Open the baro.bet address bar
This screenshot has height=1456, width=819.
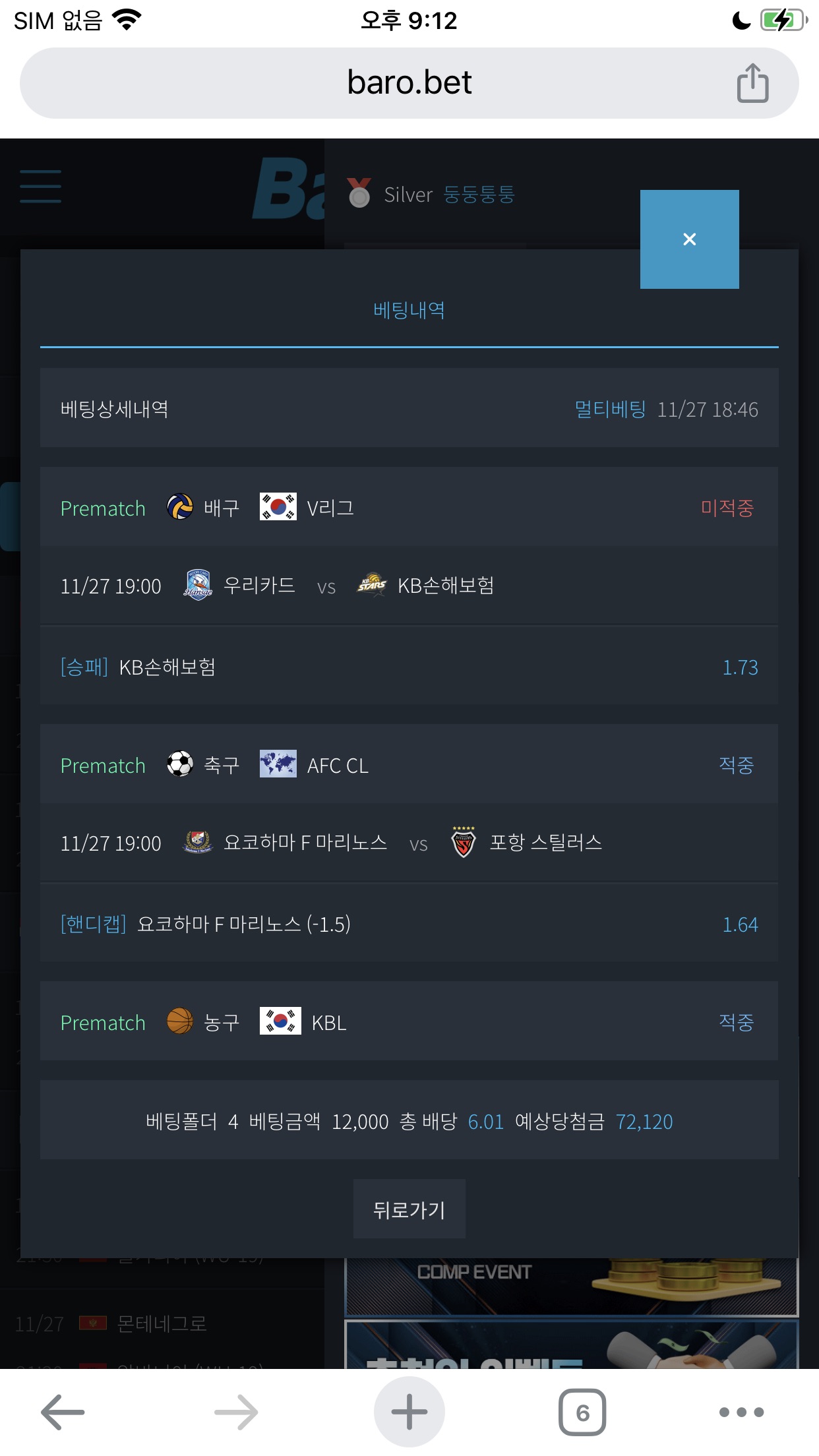tap(409, 83)
